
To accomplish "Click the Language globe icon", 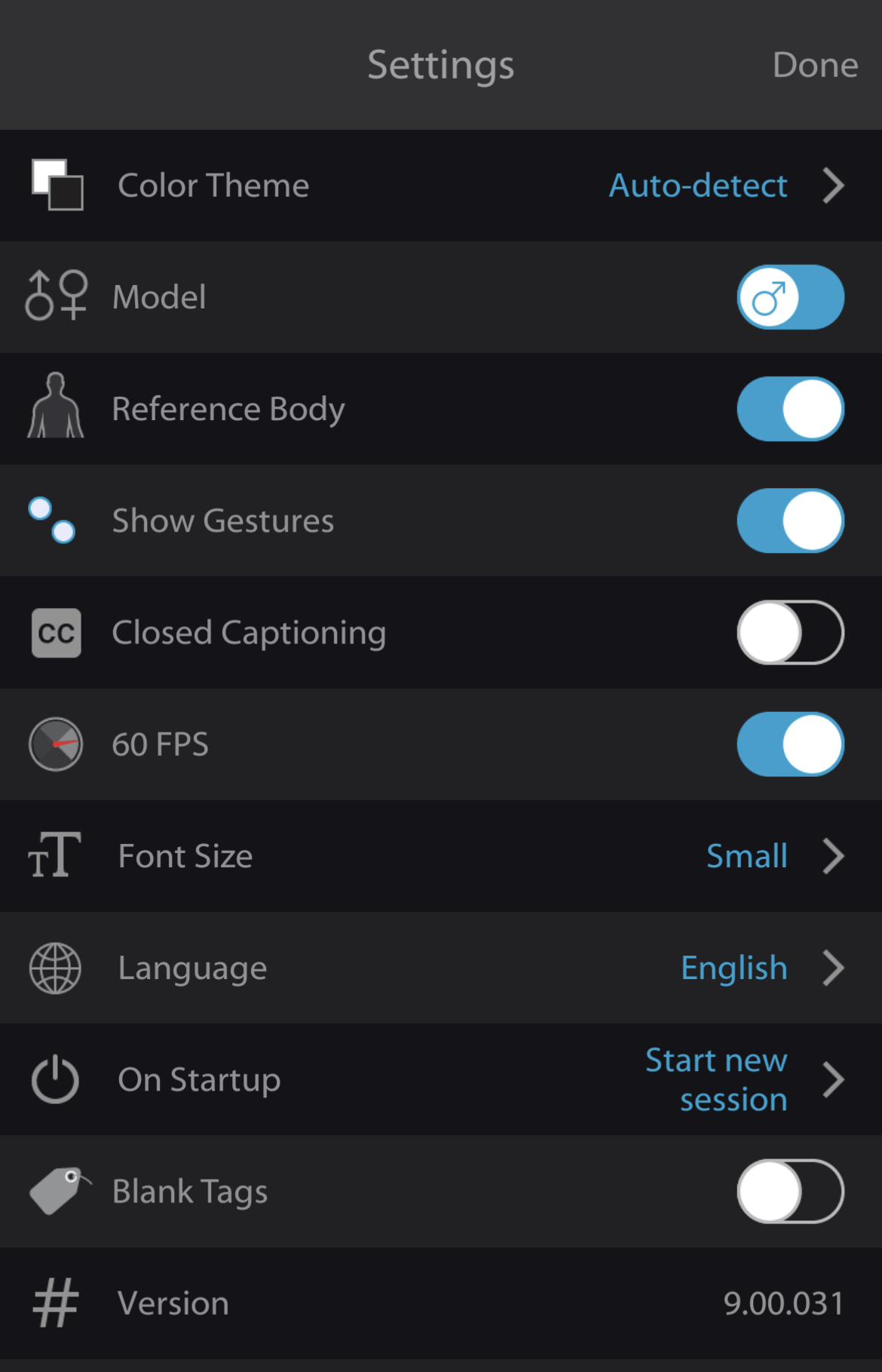I will pos(54,968).
